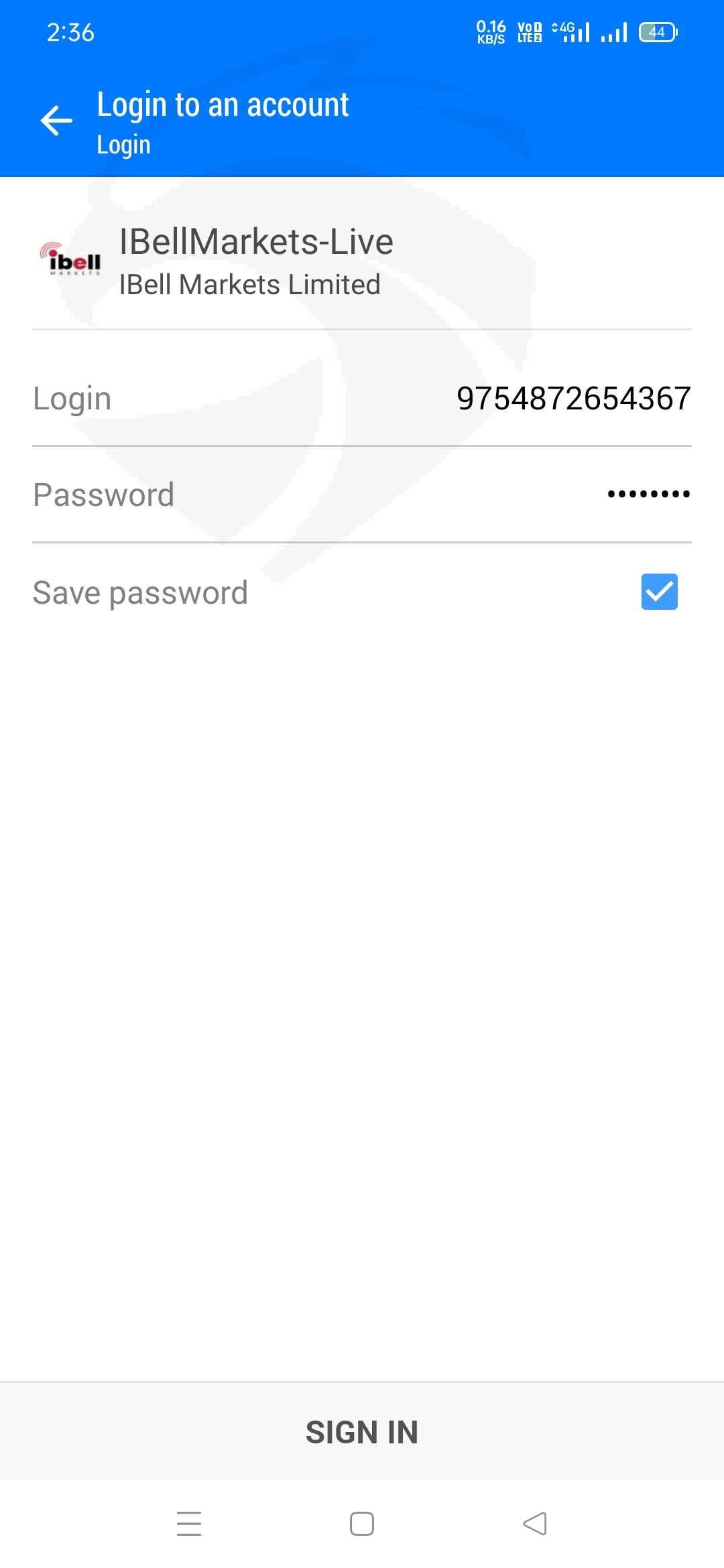The image size is (724, 1568).
Task: Tap the Password field
Action: pyautogui.click(x=362, y=495)
